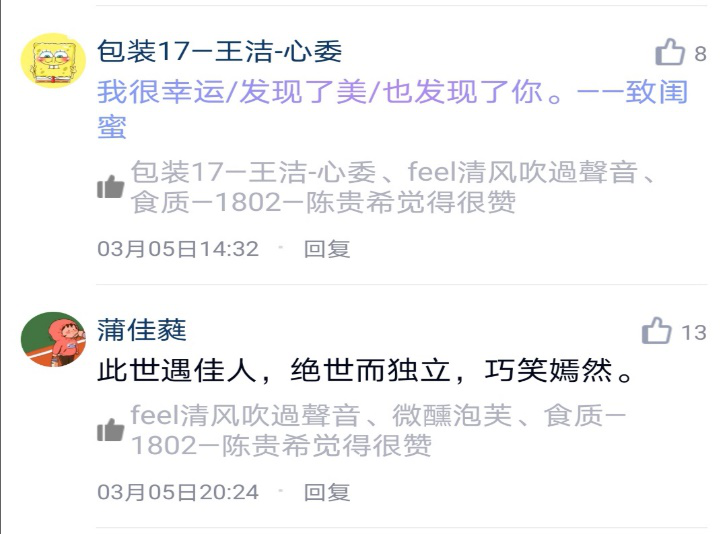Like the comment by 包装17一王洁-心委

click(x=670, y=52)
